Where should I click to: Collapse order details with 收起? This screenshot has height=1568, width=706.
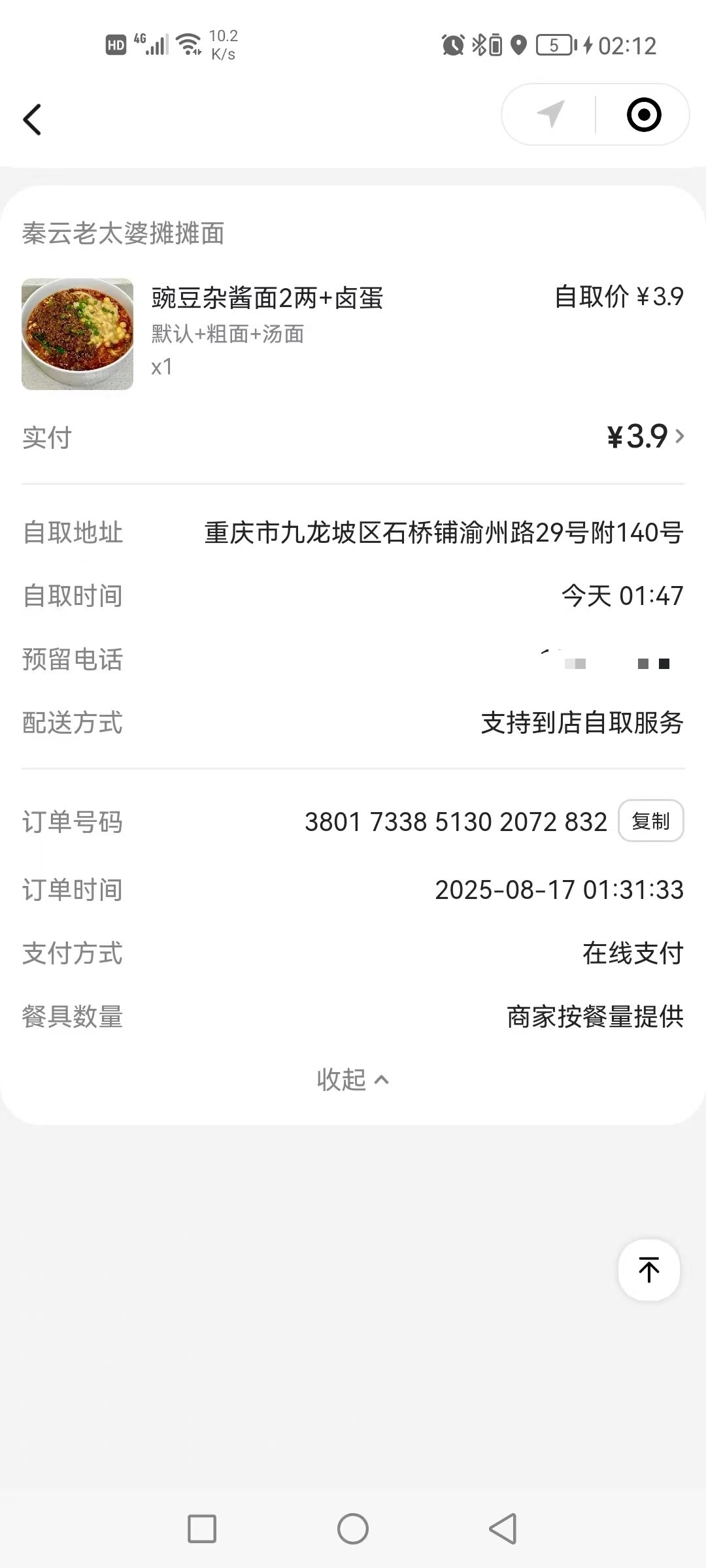tap(352, 1079)
